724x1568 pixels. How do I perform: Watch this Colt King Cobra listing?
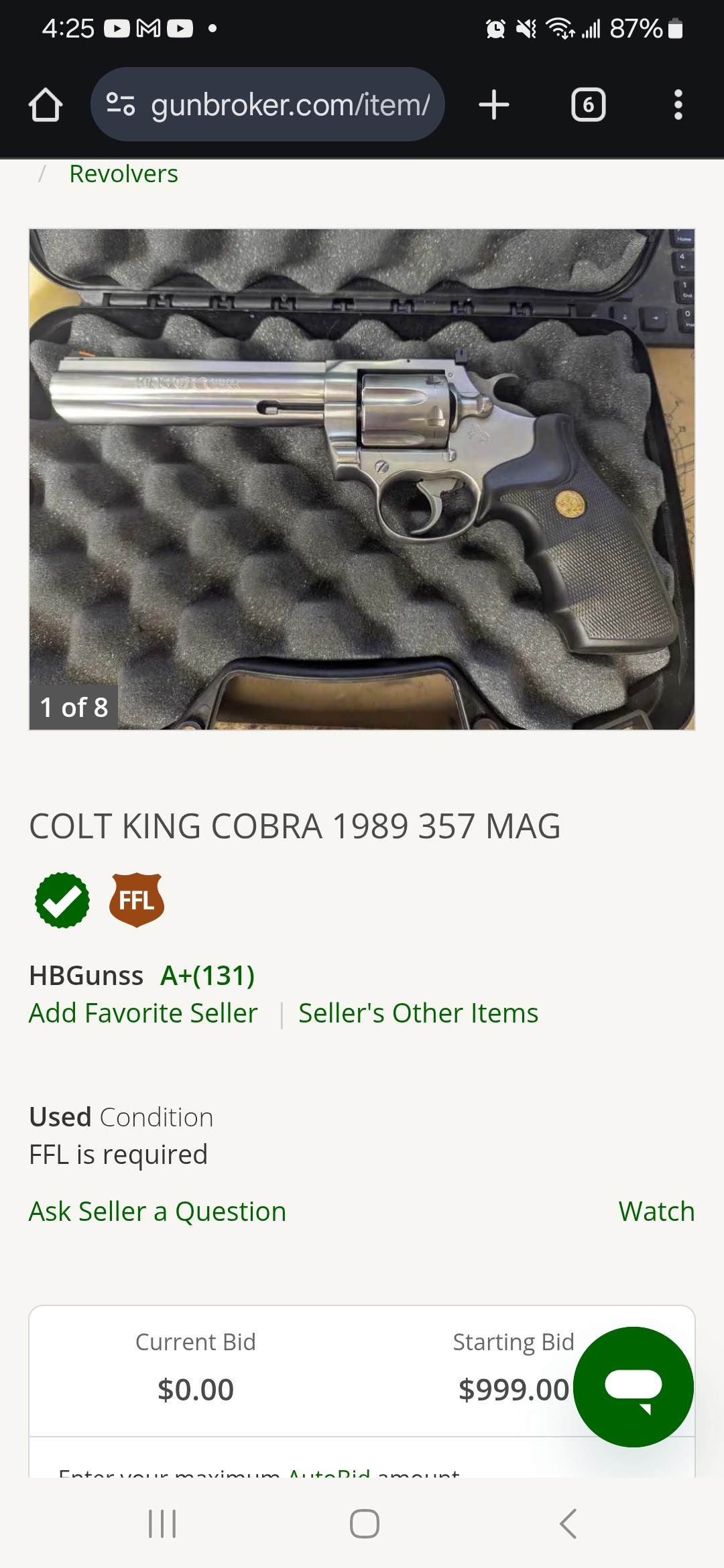656,1212
